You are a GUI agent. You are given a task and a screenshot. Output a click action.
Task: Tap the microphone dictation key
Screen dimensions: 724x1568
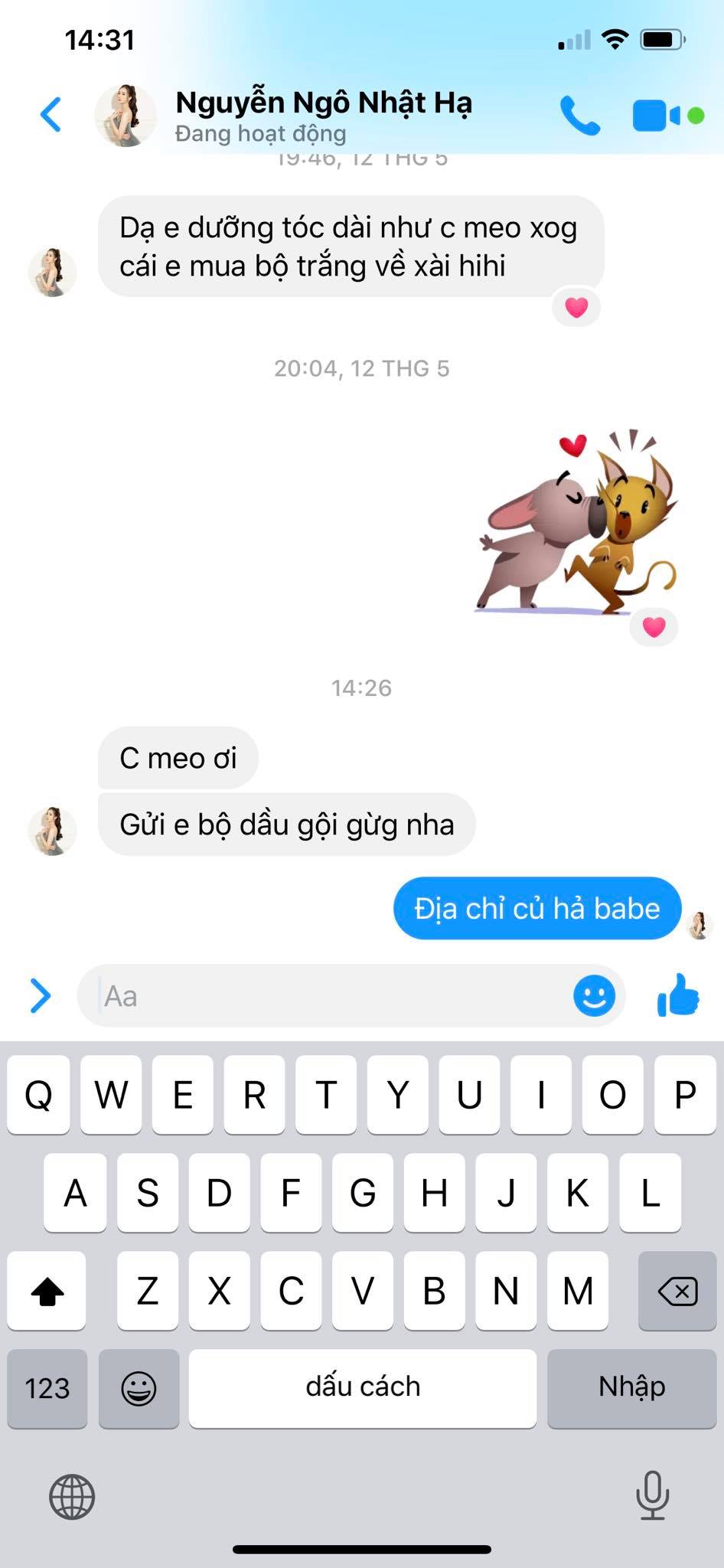652,1495
